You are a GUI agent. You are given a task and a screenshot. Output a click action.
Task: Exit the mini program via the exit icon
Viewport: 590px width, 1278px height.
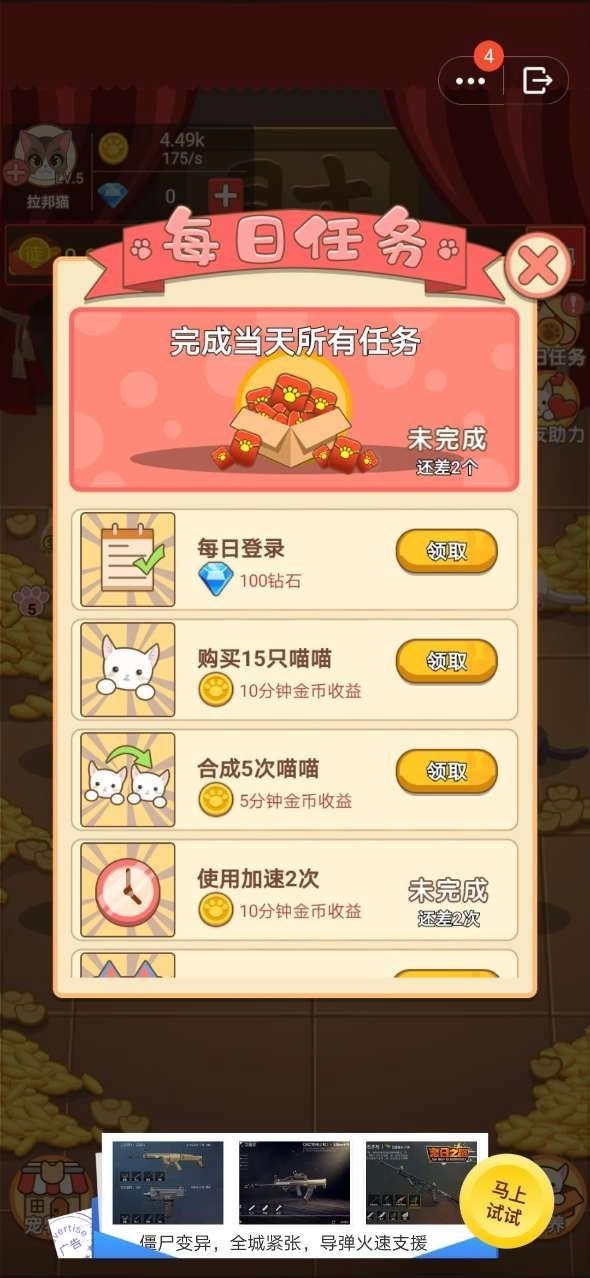(x=537, y=81)
